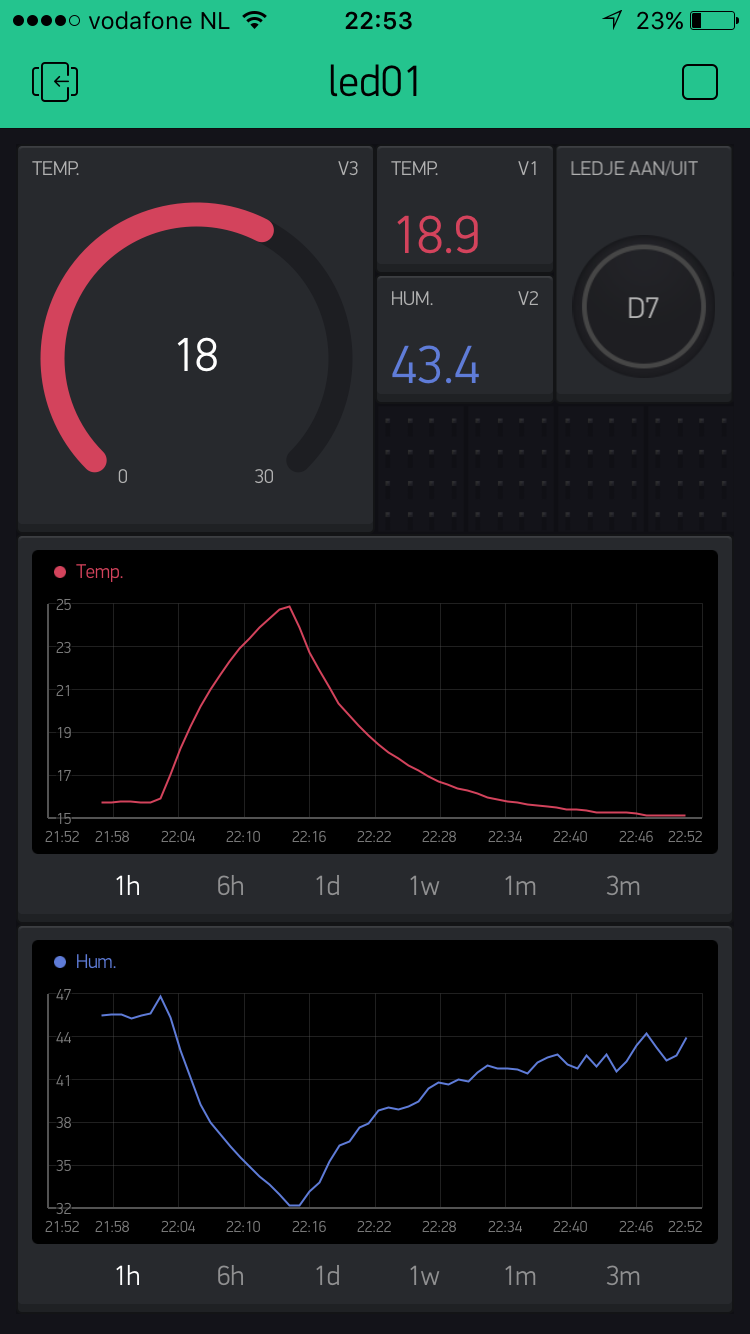
Task: Toggle the Hum. legend on the graph
Action: pos(85,962)
